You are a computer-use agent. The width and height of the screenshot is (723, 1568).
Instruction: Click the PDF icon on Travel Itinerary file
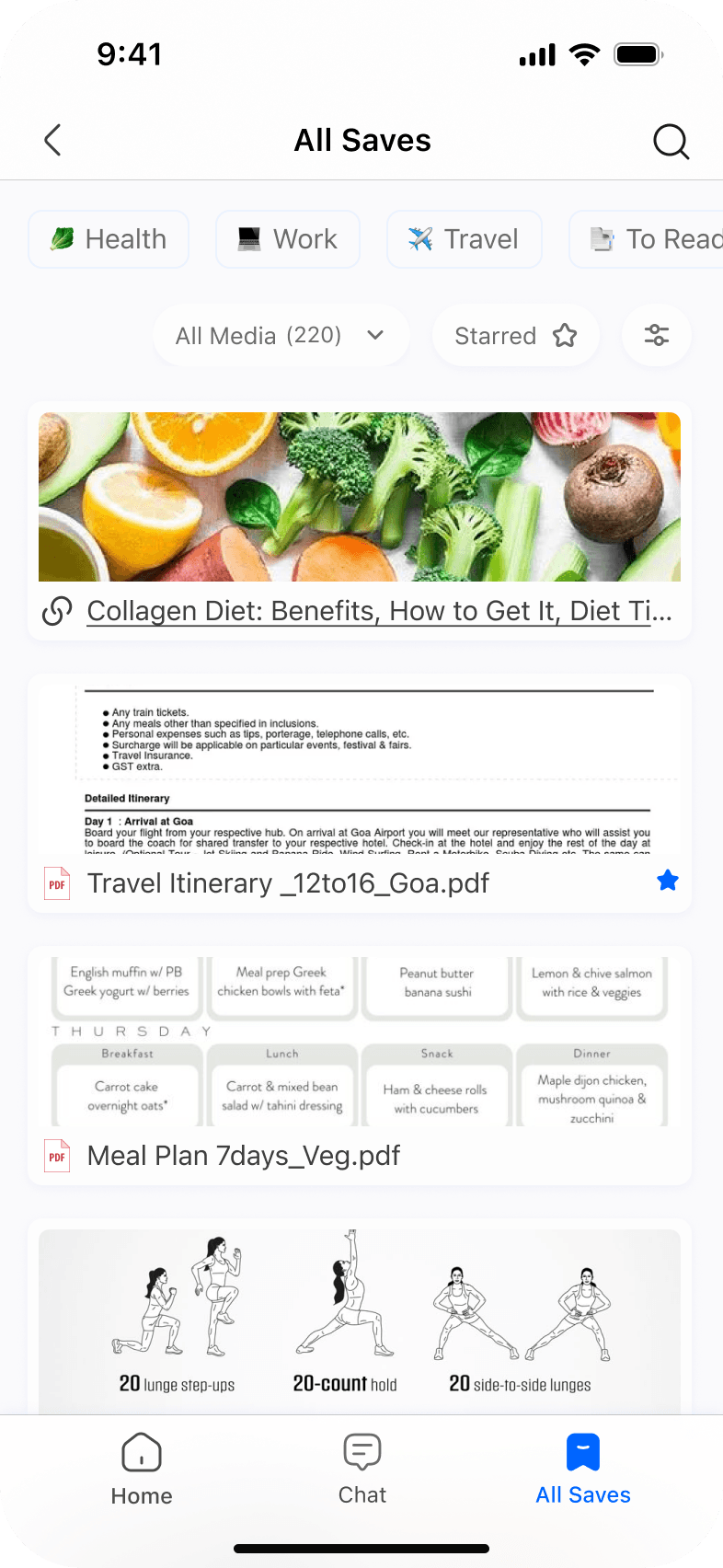click(x=56, y=882)
